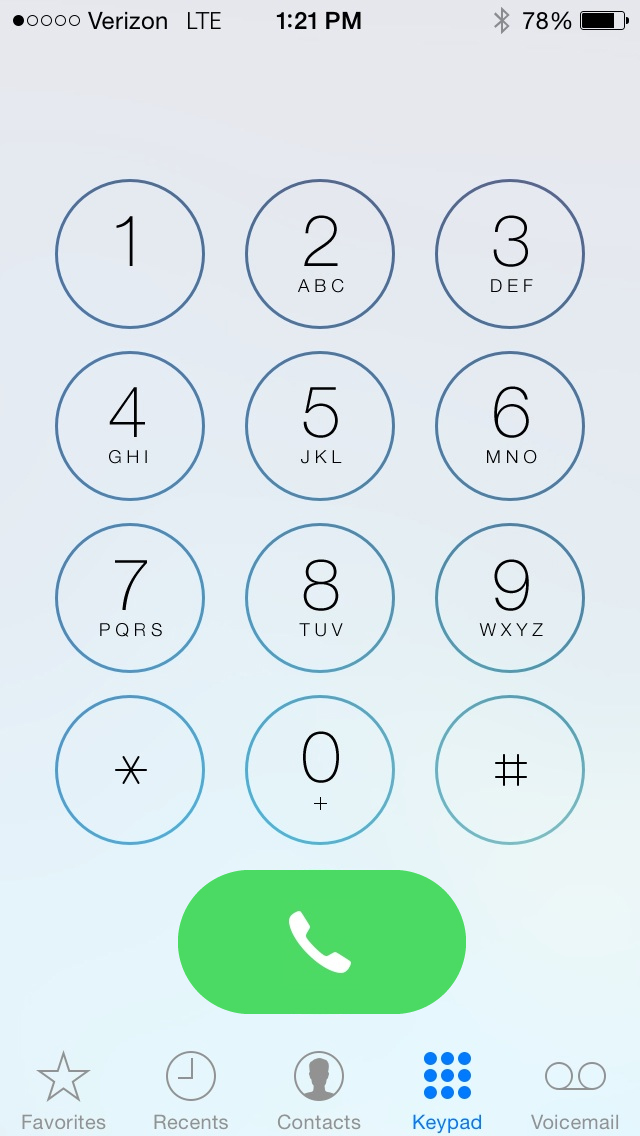Dial the 0 plus key
The image size is (640, 1136).
pos(320,769)
